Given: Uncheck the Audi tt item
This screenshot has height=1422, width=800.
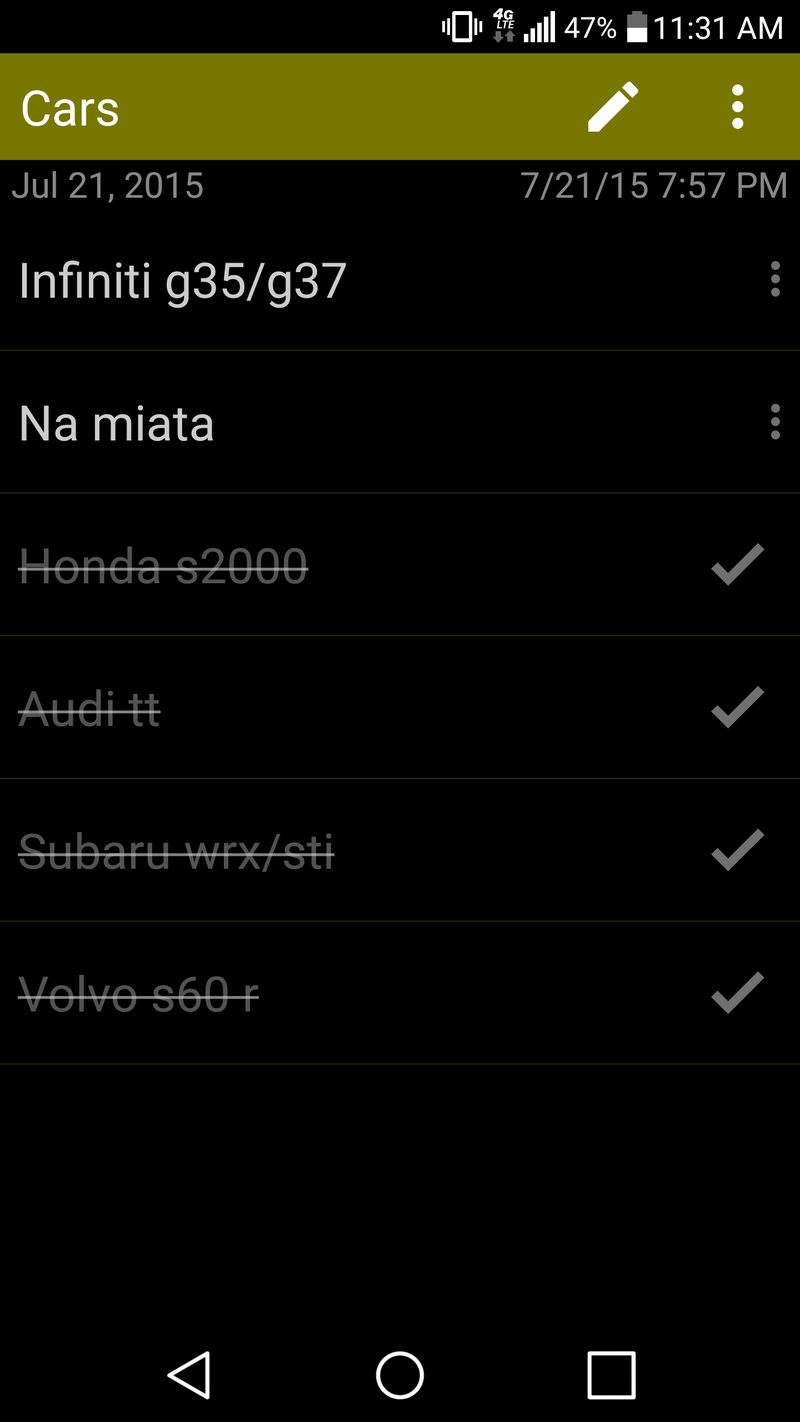Looking at the screenshot, I should tap(737, 707).
